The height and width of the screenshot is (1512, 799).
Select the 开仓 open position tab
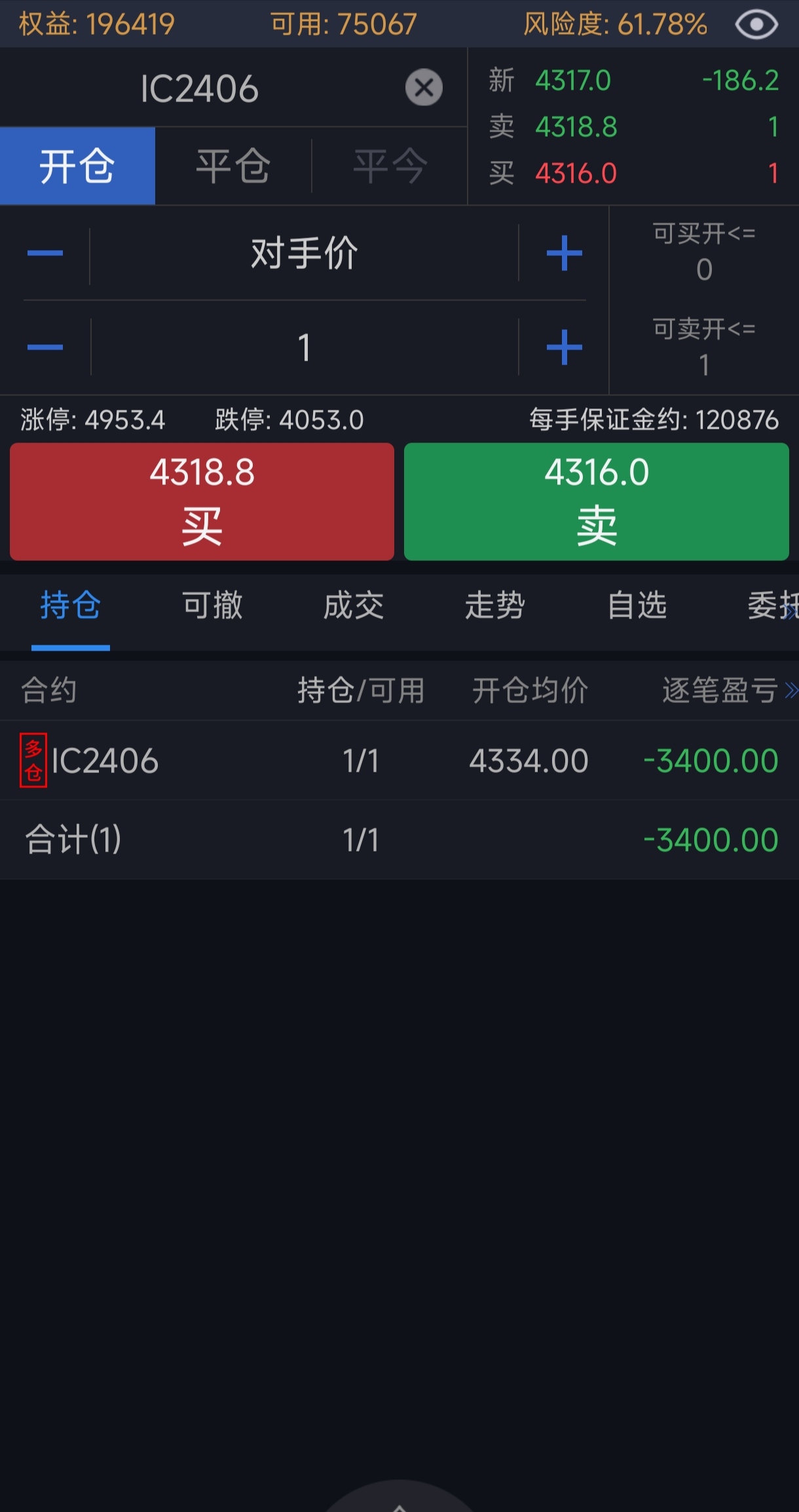pos(77,166)
